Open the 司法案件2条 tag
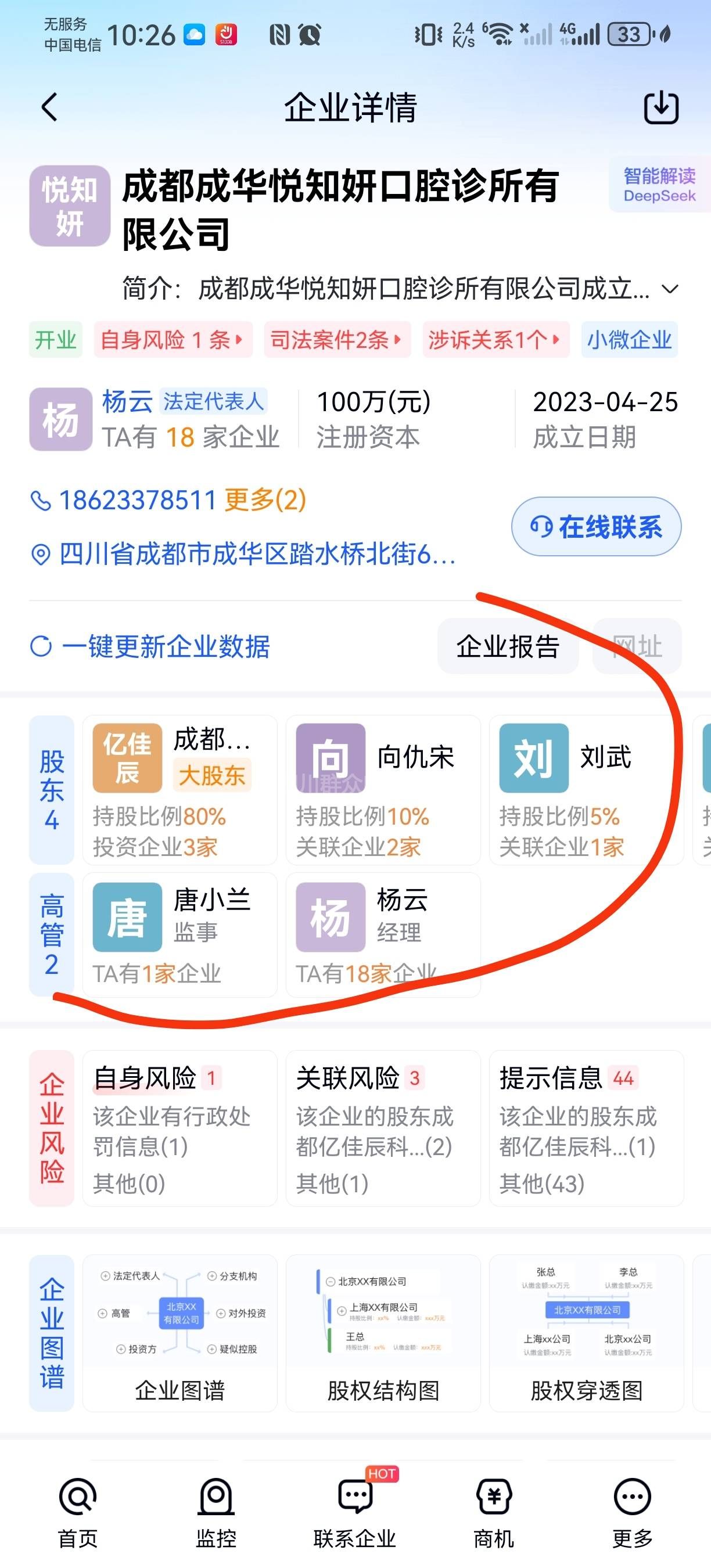 point(337,340)
